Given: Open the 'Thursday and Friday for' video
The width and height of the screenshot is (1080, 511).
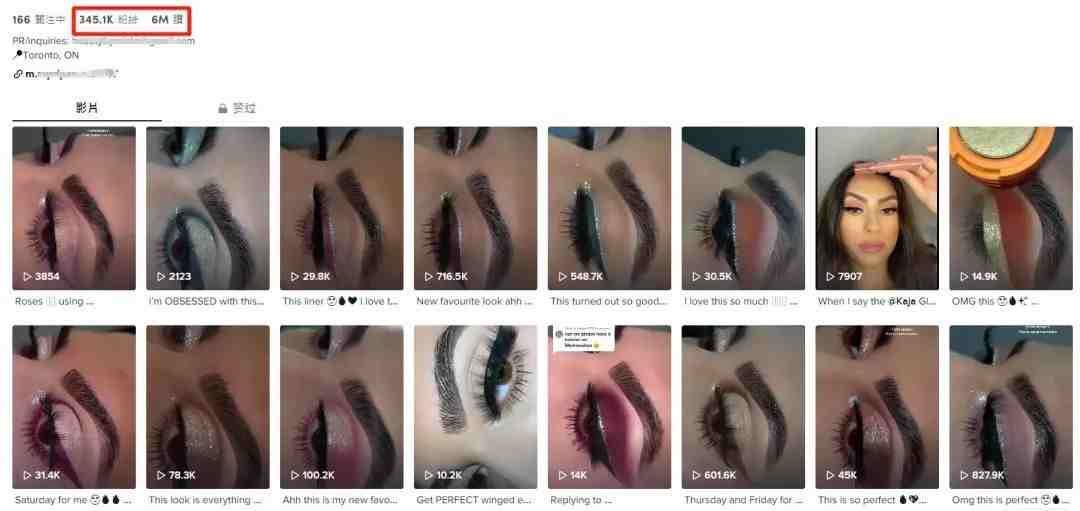Looking at the screenshot, I should [743, 406].
